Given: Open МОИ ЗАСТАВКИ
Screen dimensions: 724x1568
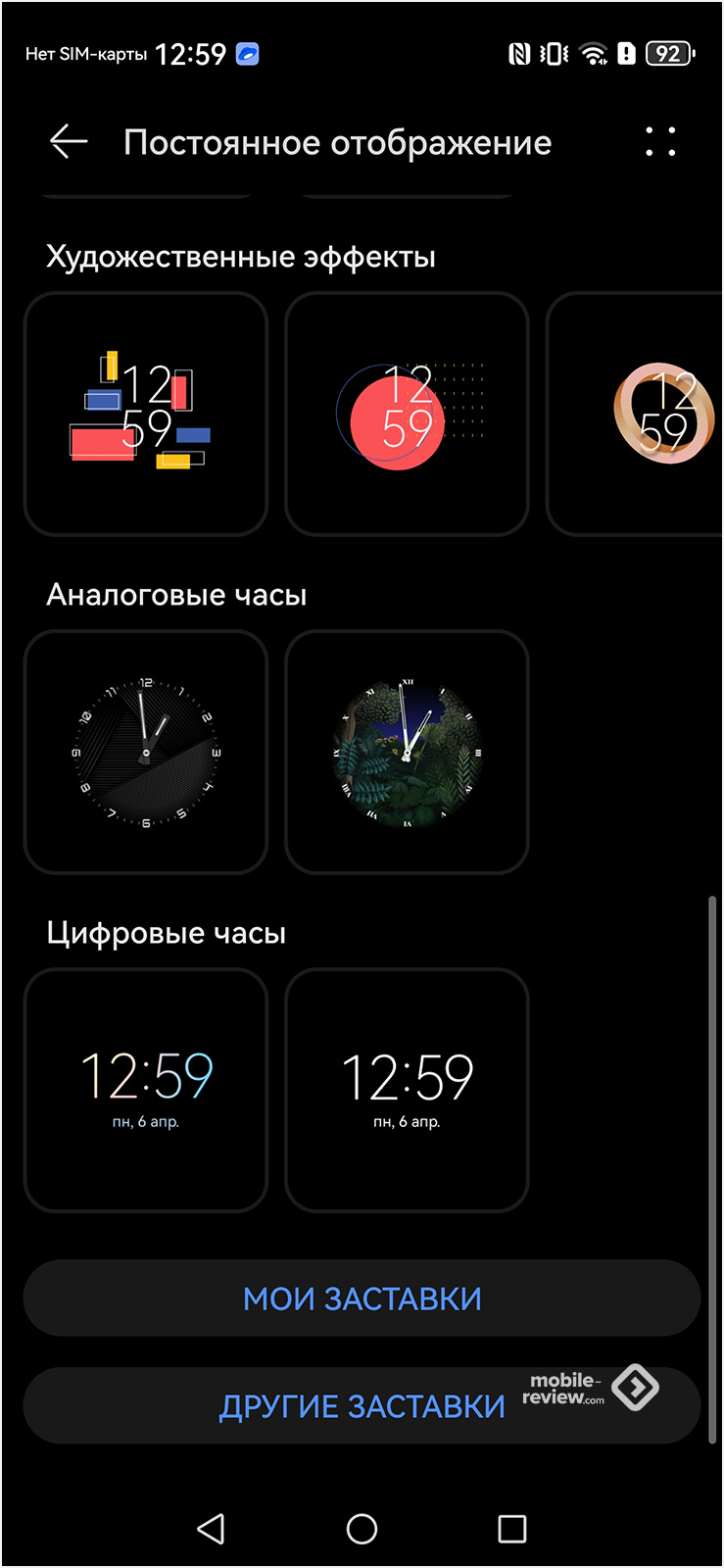Looking at the screenshot, I should [x=362, y=1298].
